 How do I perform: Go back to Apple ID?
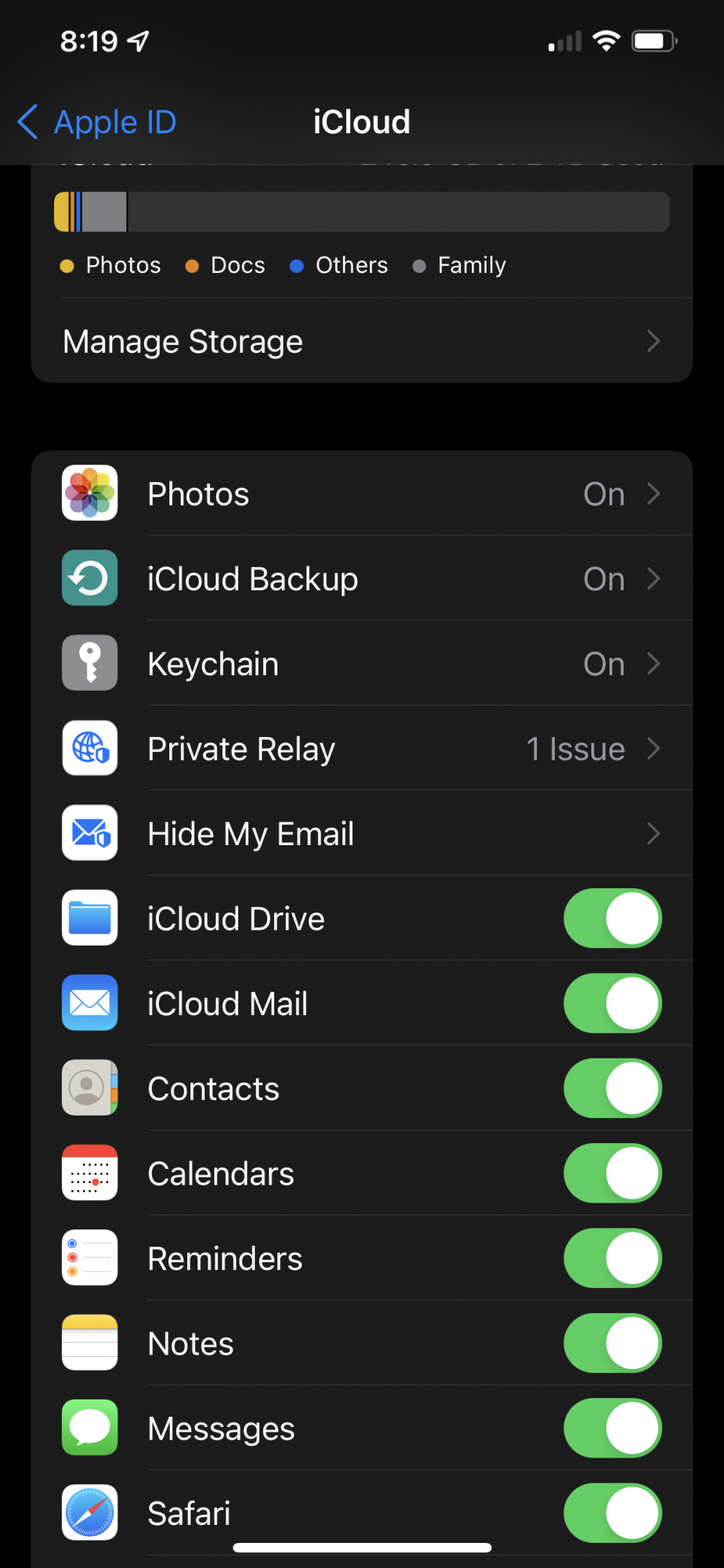(x=97, y=122)
